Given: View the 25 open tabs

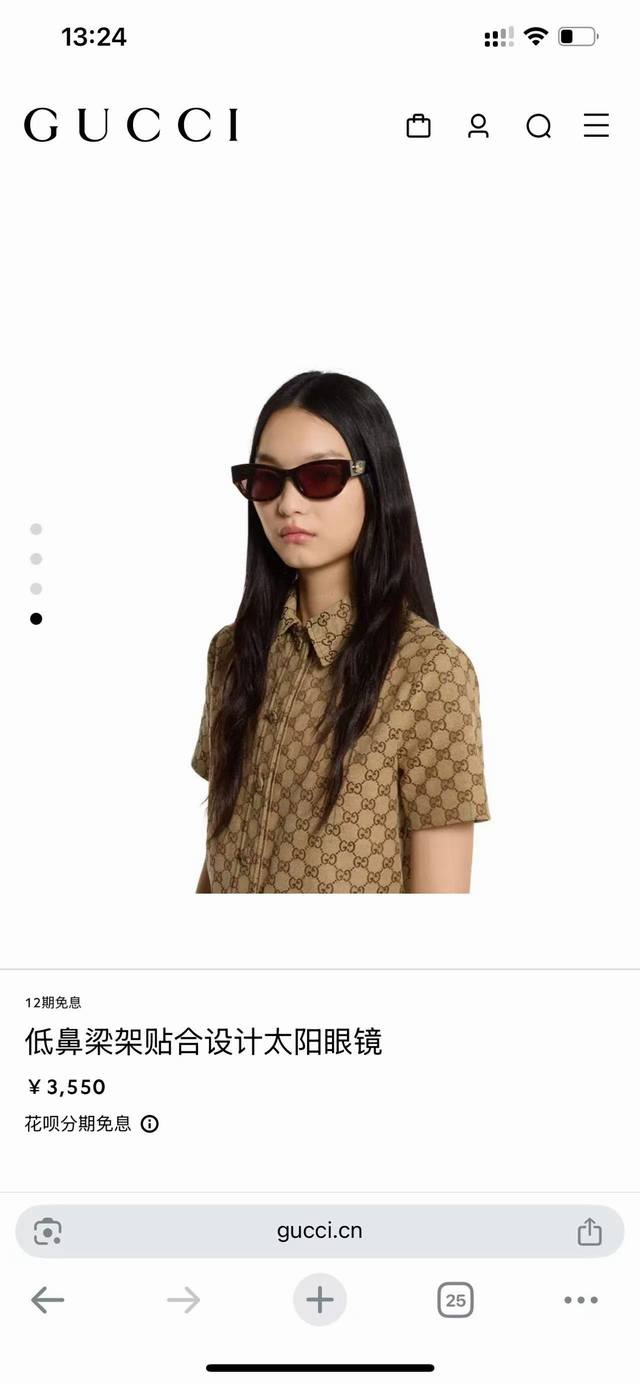Looking at the screenshot, I should (x=455, y=1300).
